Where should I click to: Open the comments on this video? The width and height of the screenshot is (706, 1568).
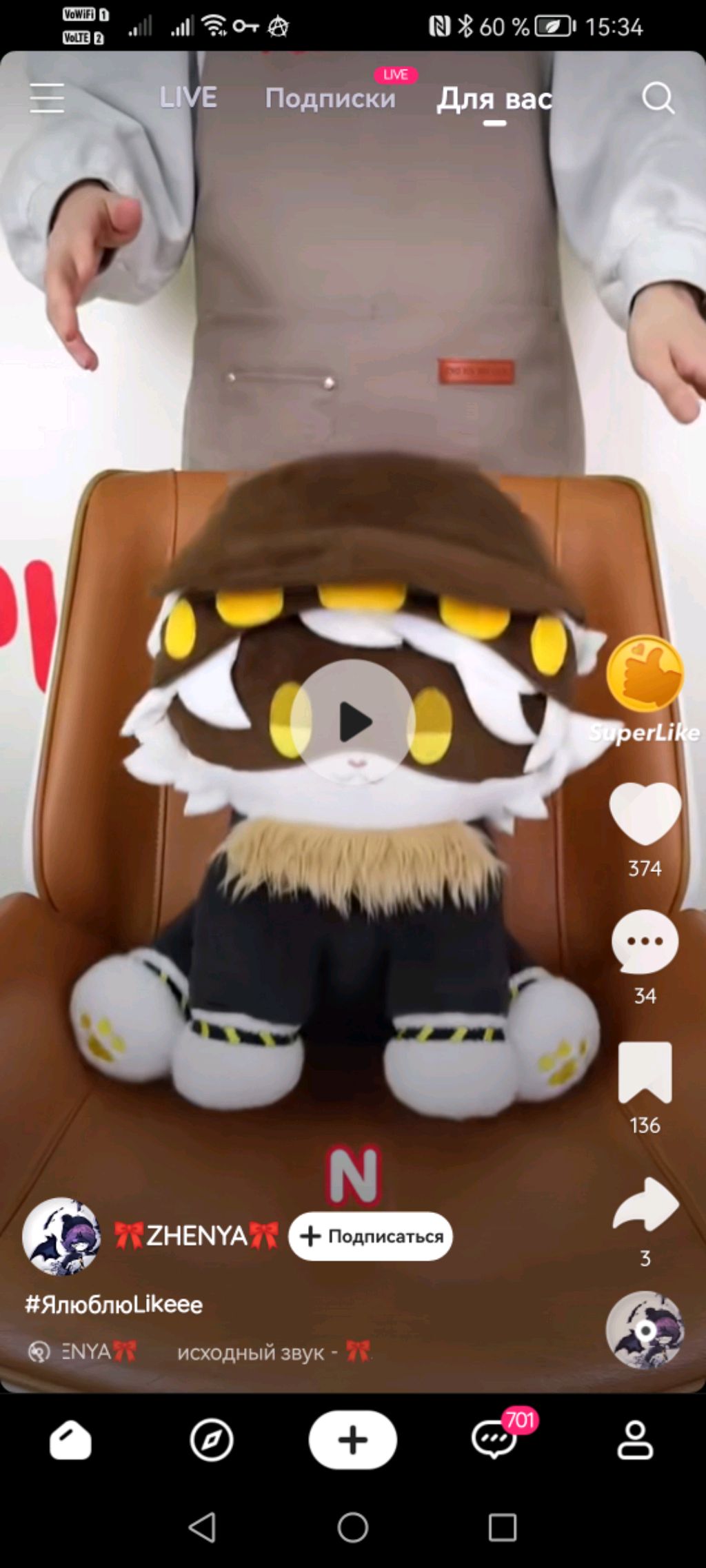(x=645, y=941)
